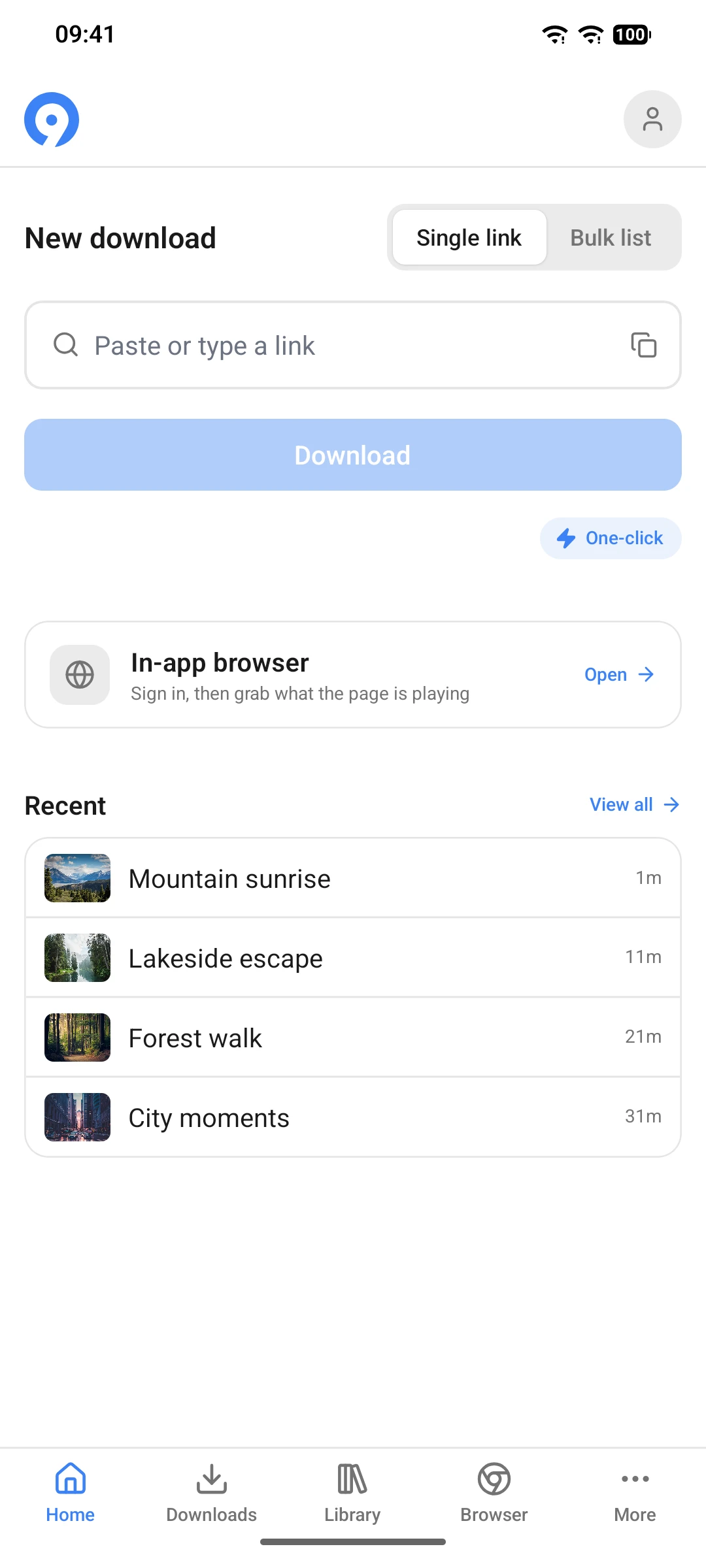This screenshot has height=1568, width=706.
Task: Open the In-app browser card
Action: (x=353, y=674)
